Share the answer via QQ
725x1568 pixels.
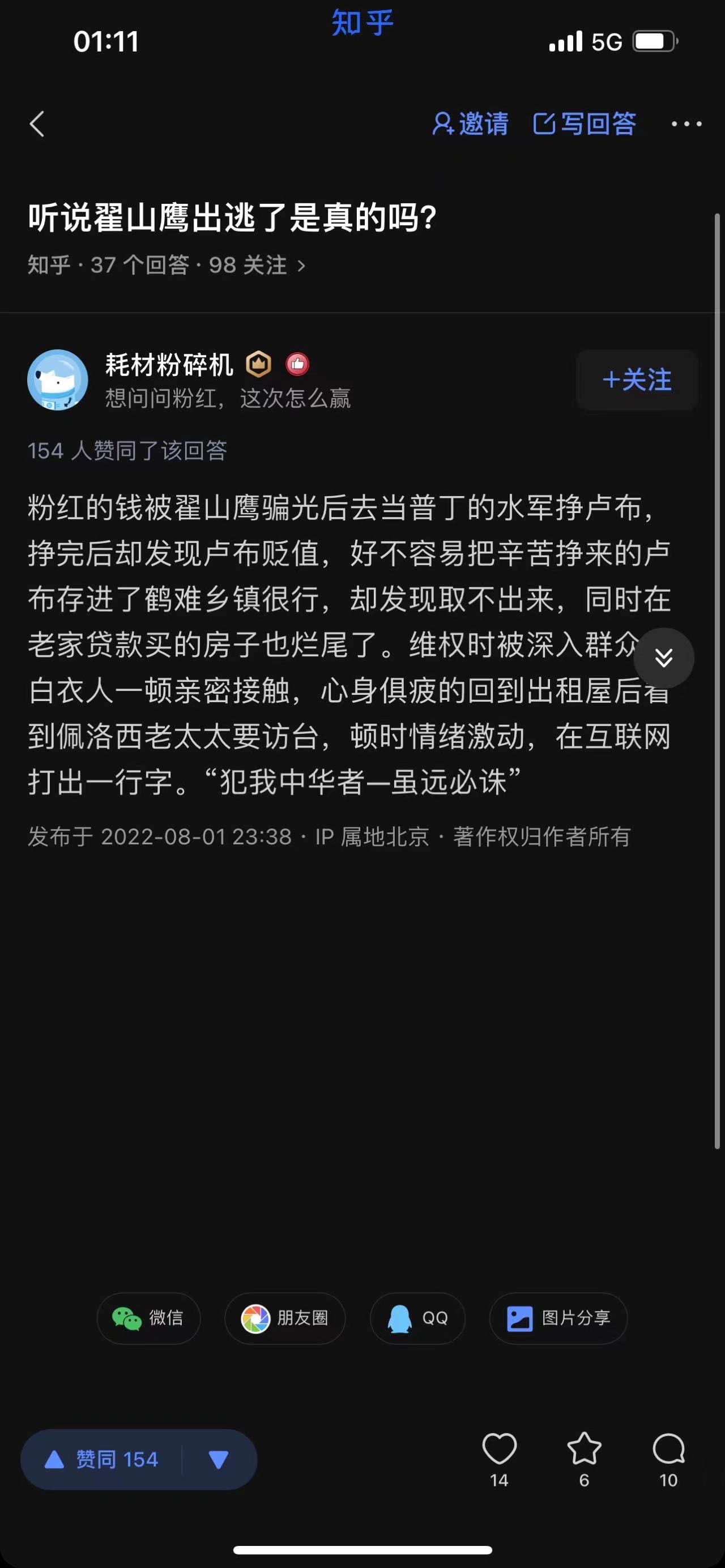pyautogui.click(x=417, y=1318)
